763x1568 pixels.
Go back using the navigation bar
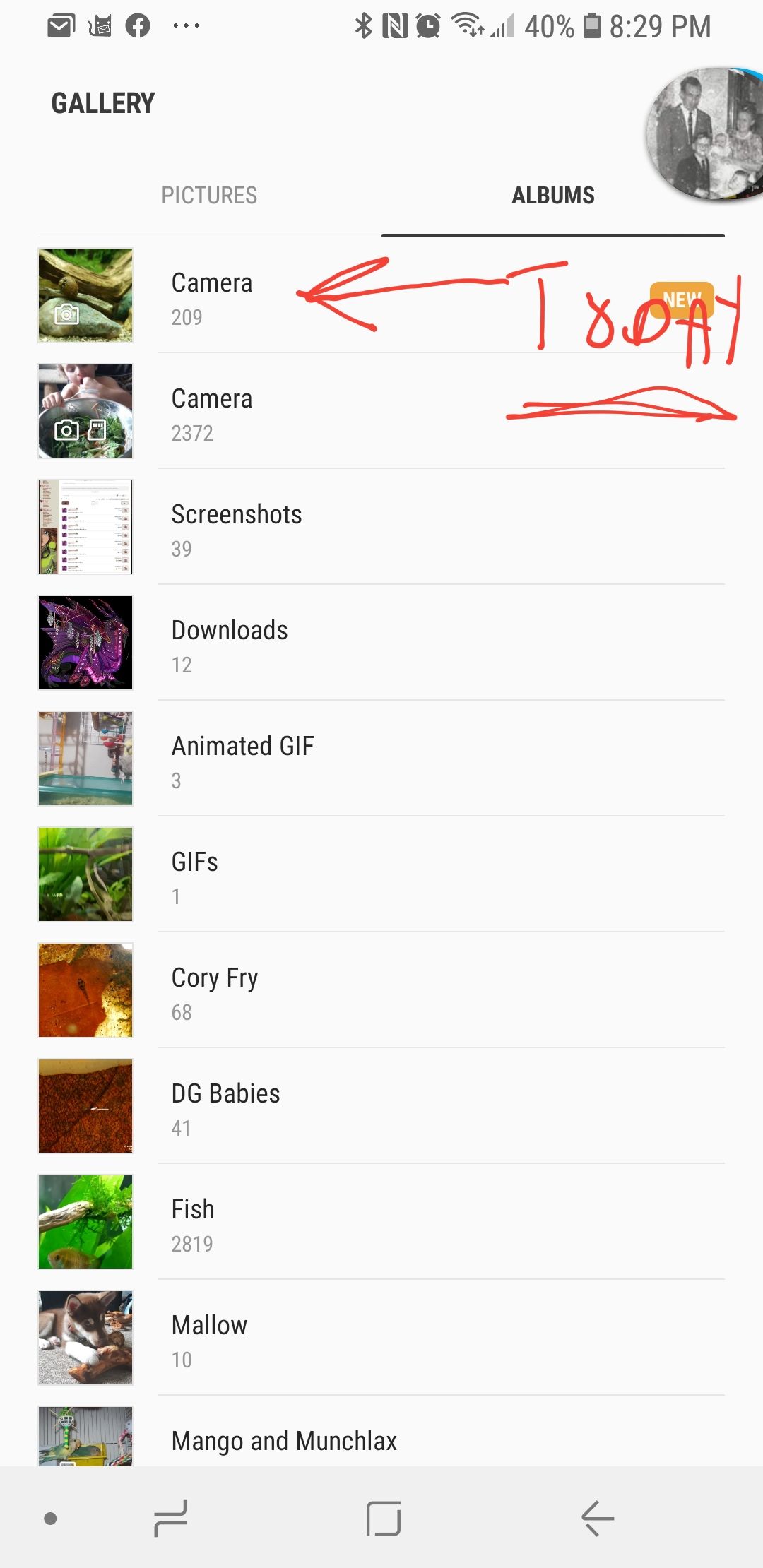click(x=598, y=1519)
